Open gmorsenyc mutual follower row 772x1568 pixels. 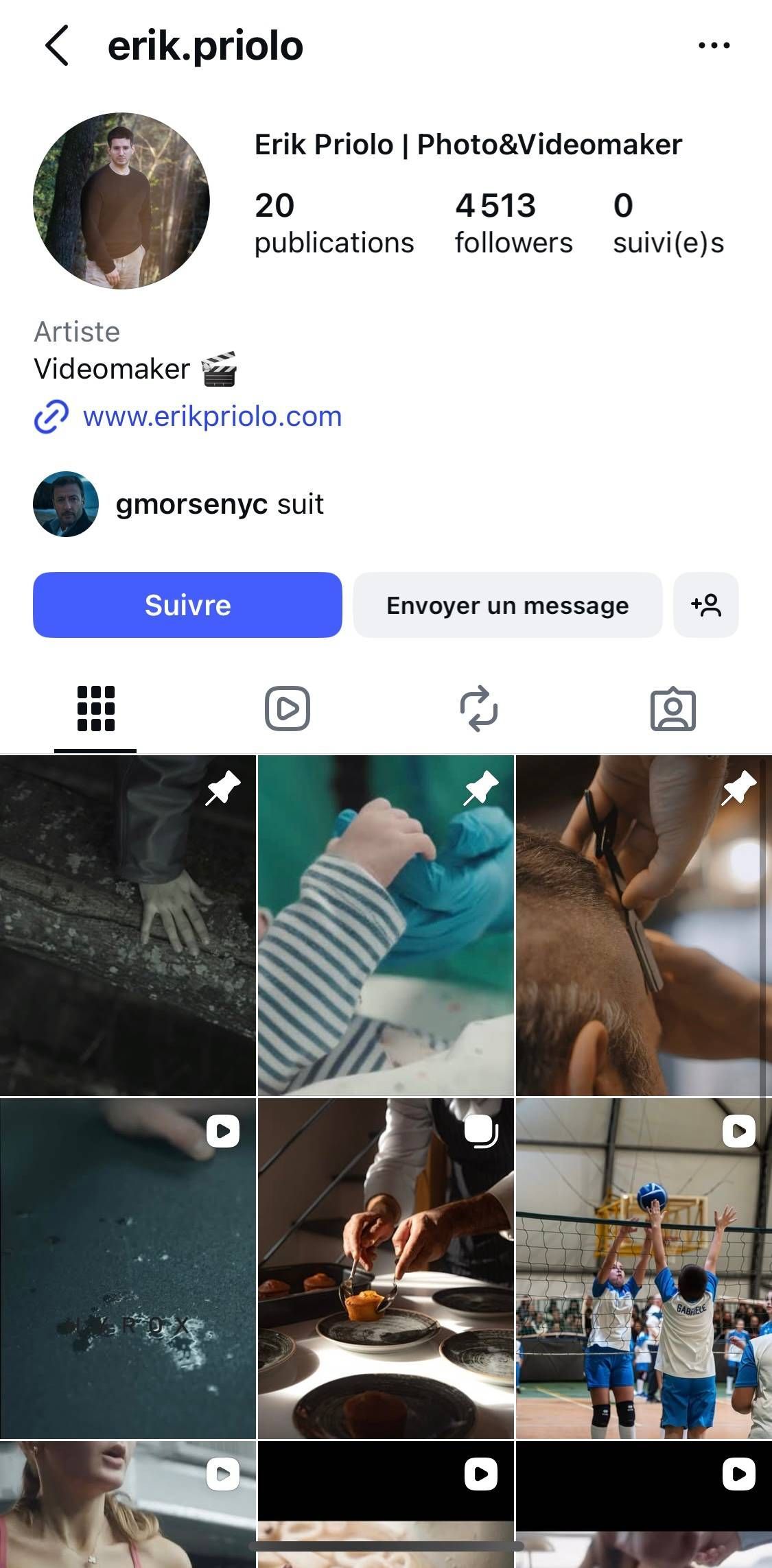178,504
